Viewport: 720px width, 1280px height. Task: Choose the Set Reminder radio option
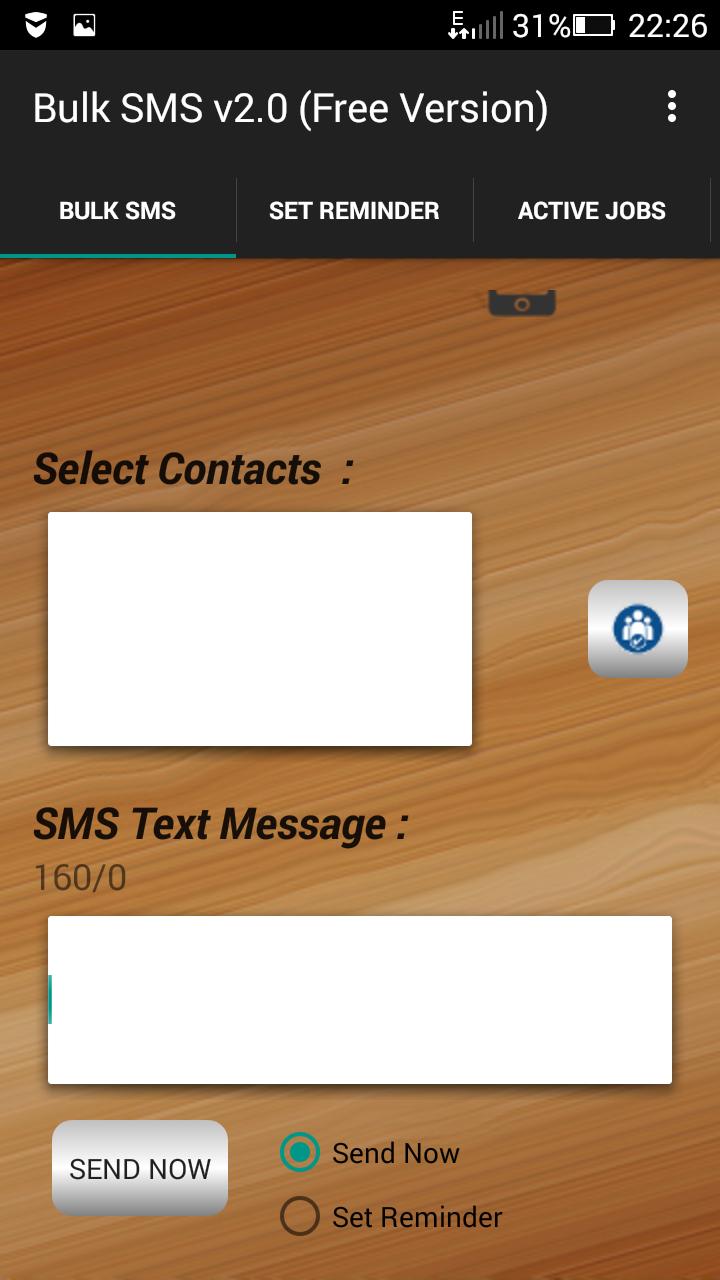[x=300, y=1217]
